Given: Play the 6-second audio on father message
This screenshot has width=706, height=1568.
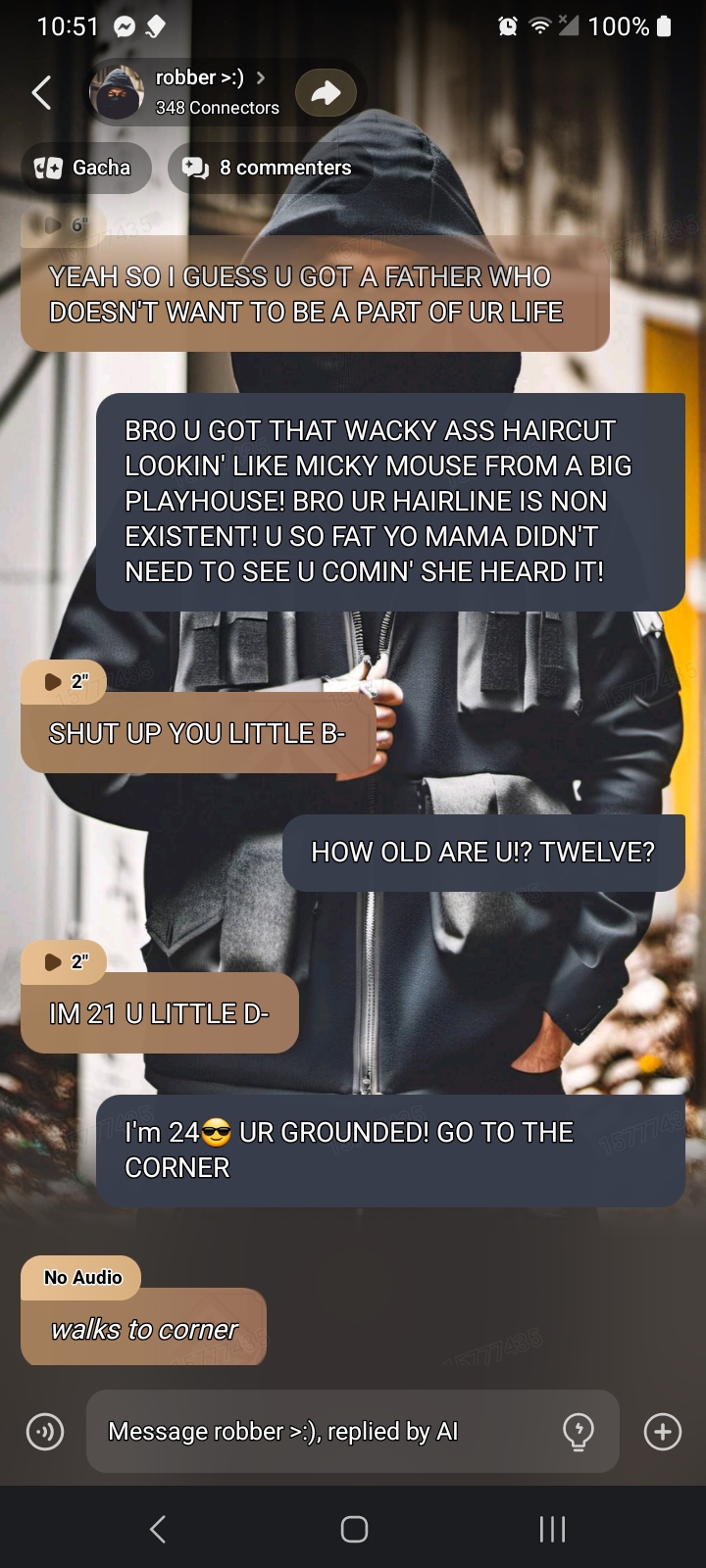Looking at the screenshot, I should tap(61, 224).
